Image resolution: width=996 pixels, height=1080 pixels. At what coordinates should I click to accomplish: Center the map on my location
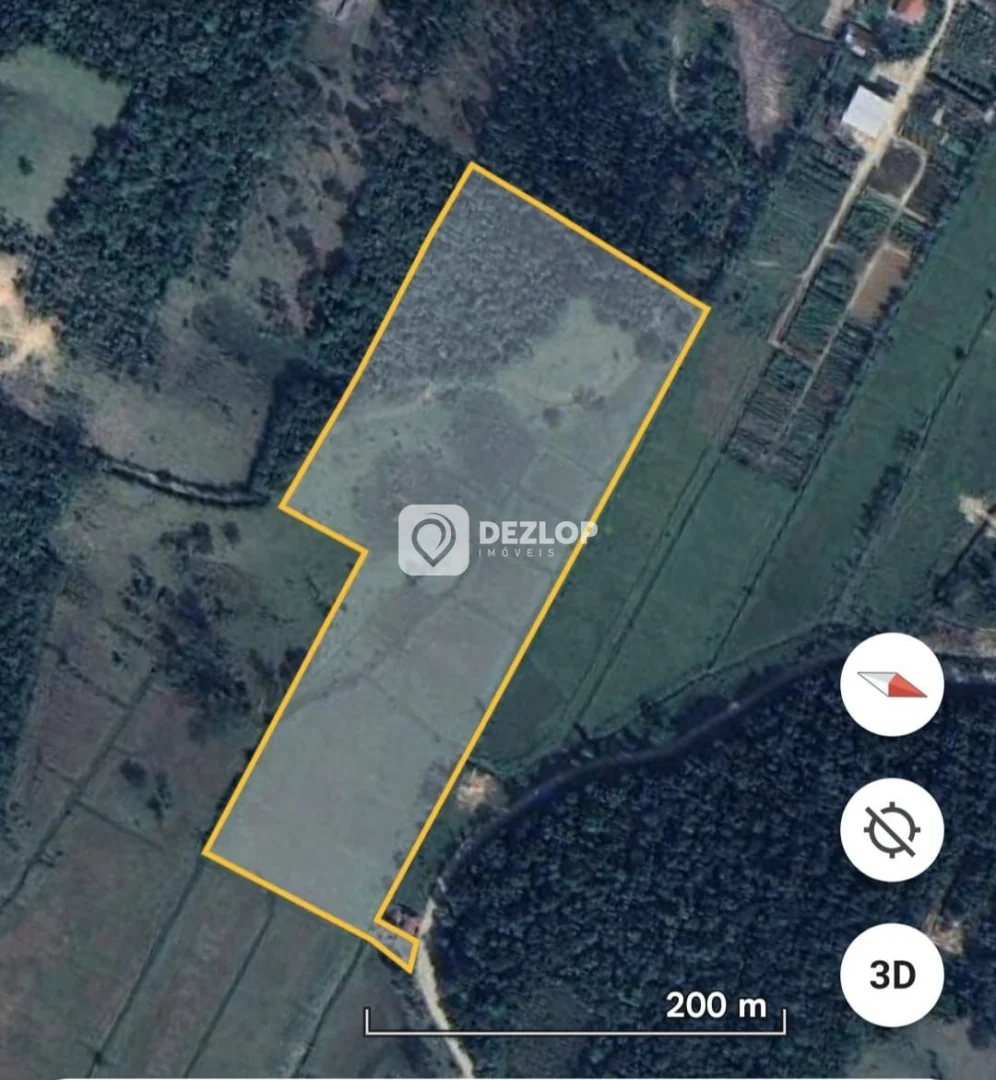pyautogui.click(x=891, y=830)
